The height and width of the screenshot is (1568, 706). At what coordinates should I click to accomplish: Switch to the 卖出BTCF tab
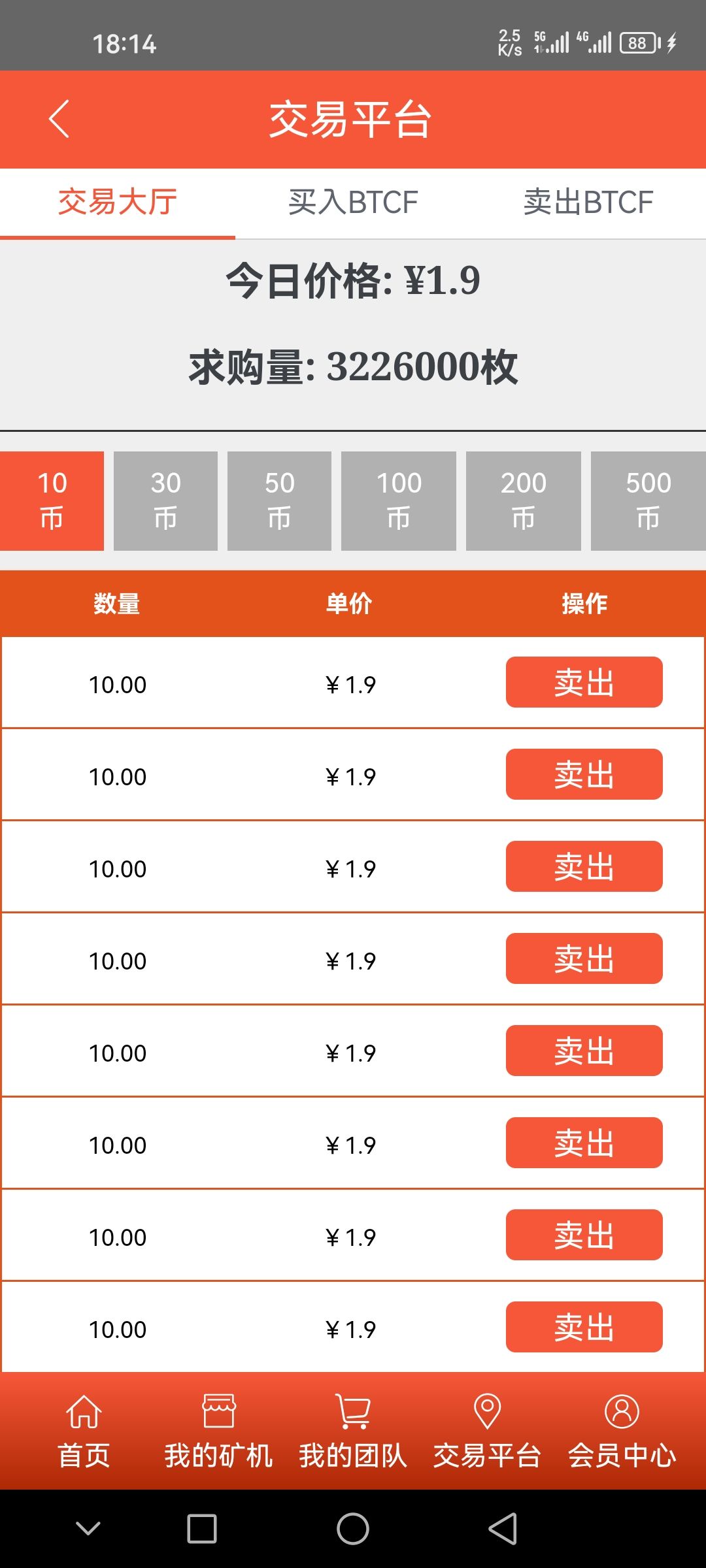click(x=588, y=203)
